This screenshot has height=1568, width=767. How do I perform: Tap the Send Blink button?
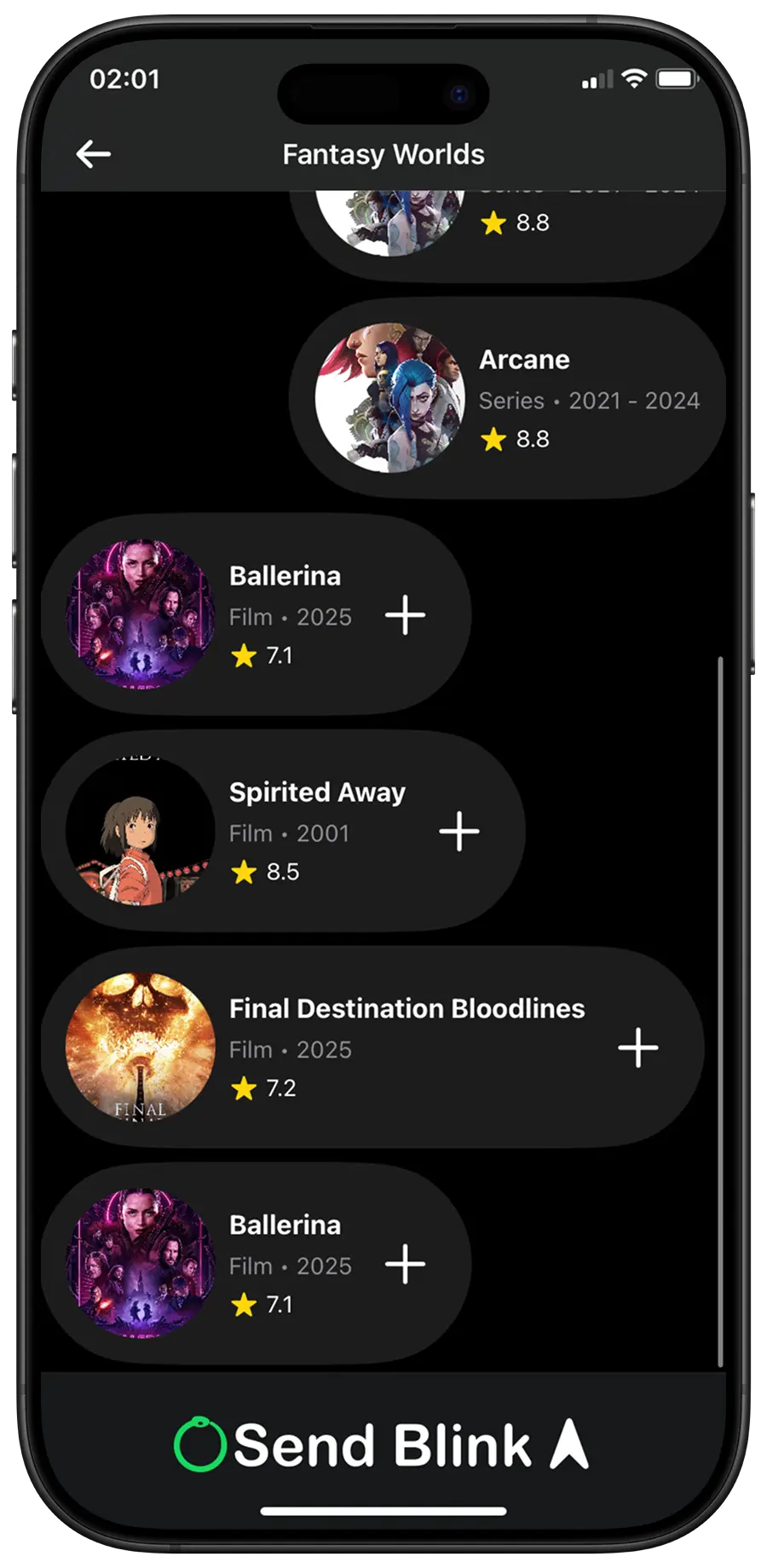(x=383, y=1445)
